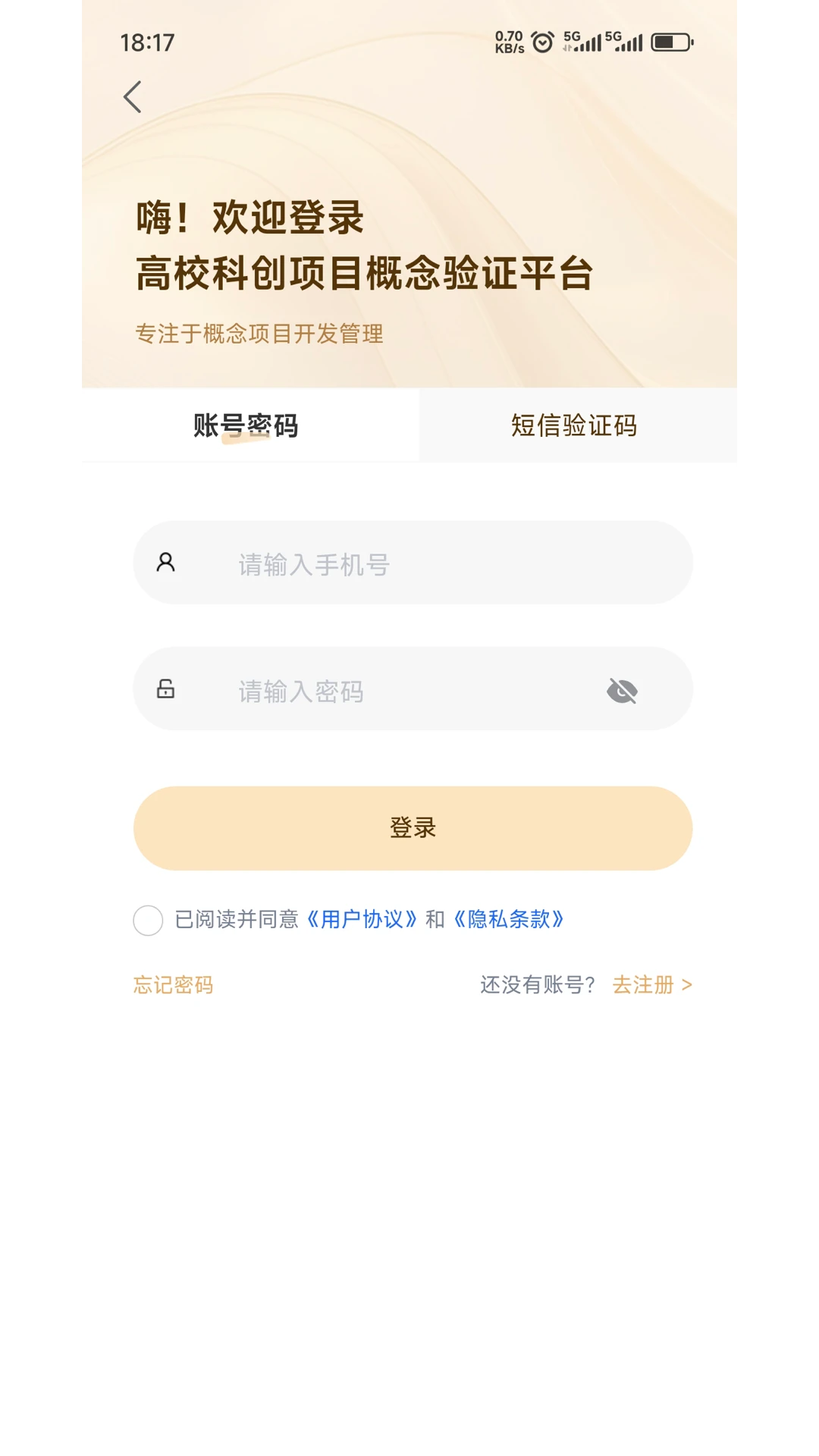Image resolution: width=819 pixels, height=1456 pixels.
Task: Open the 《用户协议》 agreement
Action: (362, 919)
